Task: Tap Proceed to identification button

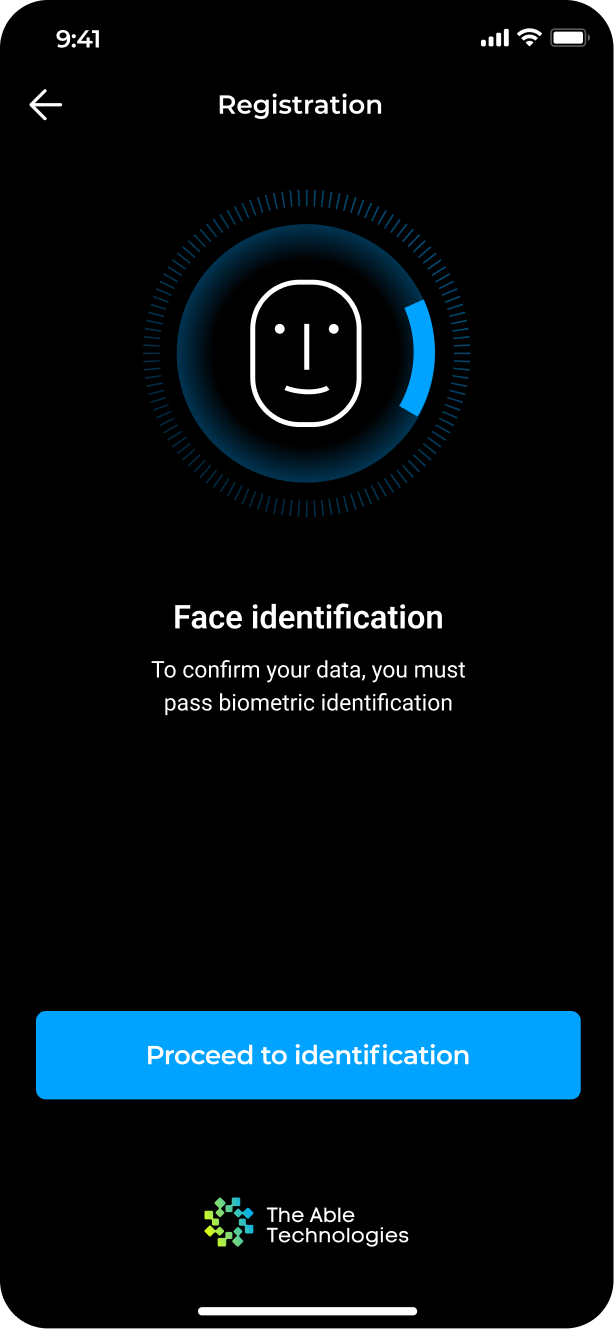Action: point(308,1055)
